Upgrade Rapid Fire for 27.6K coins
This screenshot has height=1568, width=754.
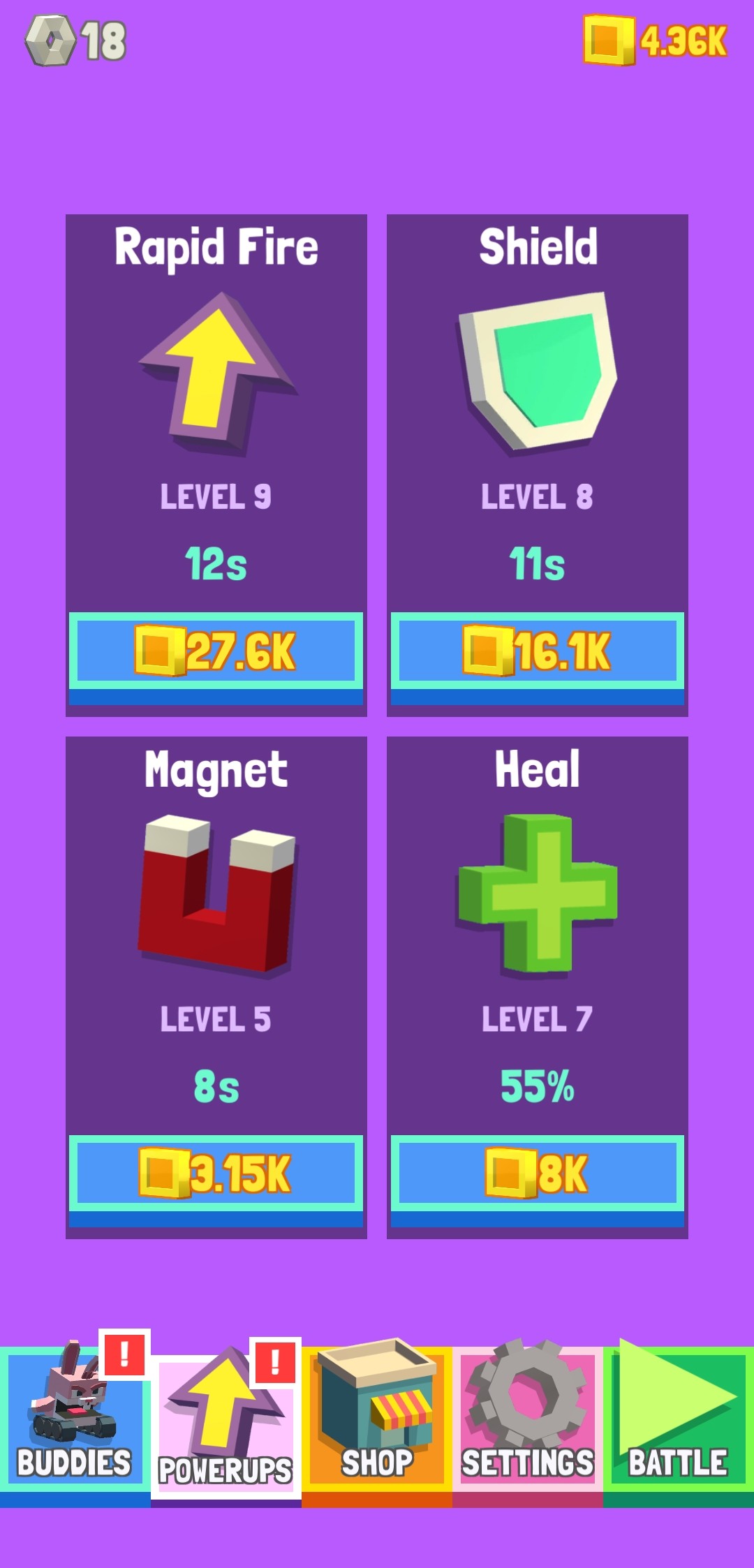[x=216, y=658]
